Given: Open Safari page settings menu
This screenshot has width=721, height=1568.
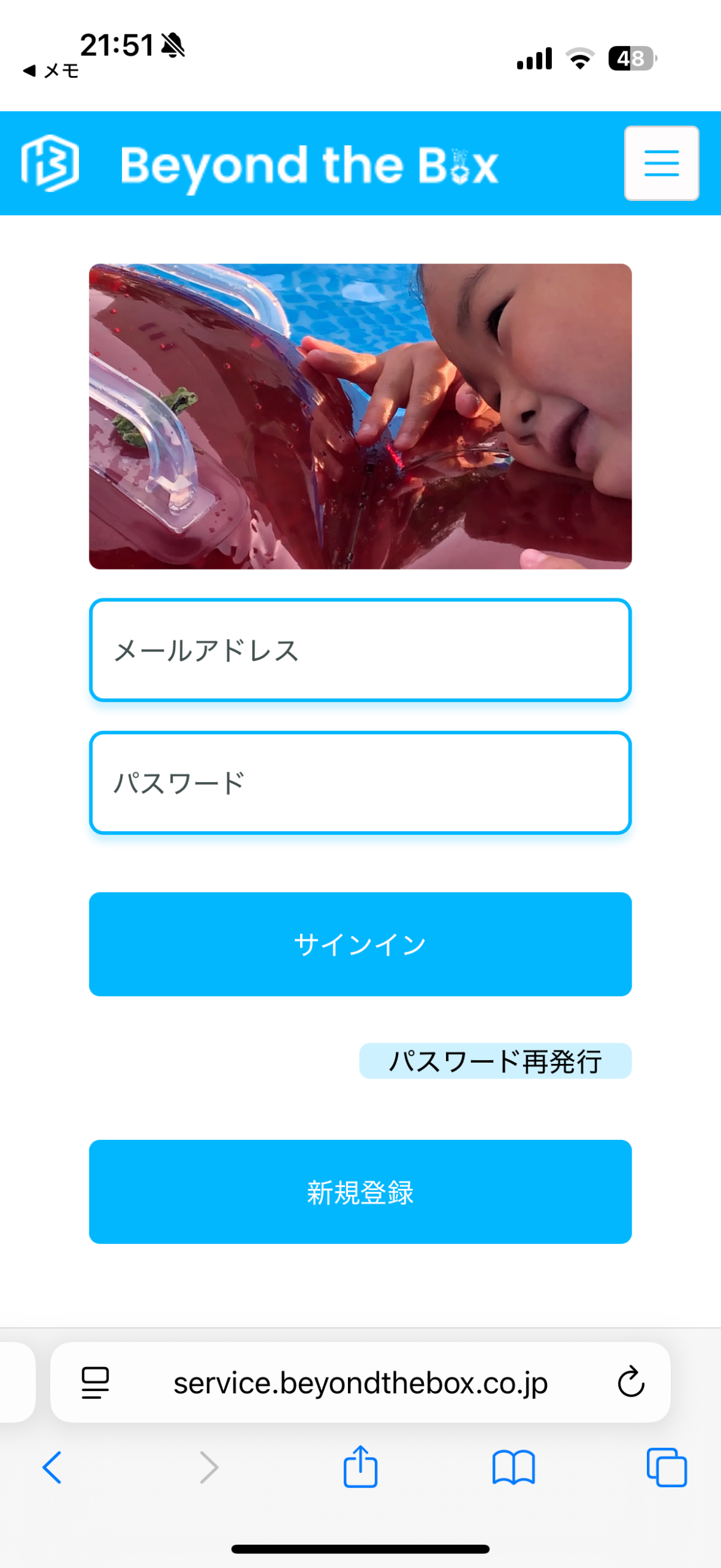Looking at the screenshot, I should (95, 1382).
